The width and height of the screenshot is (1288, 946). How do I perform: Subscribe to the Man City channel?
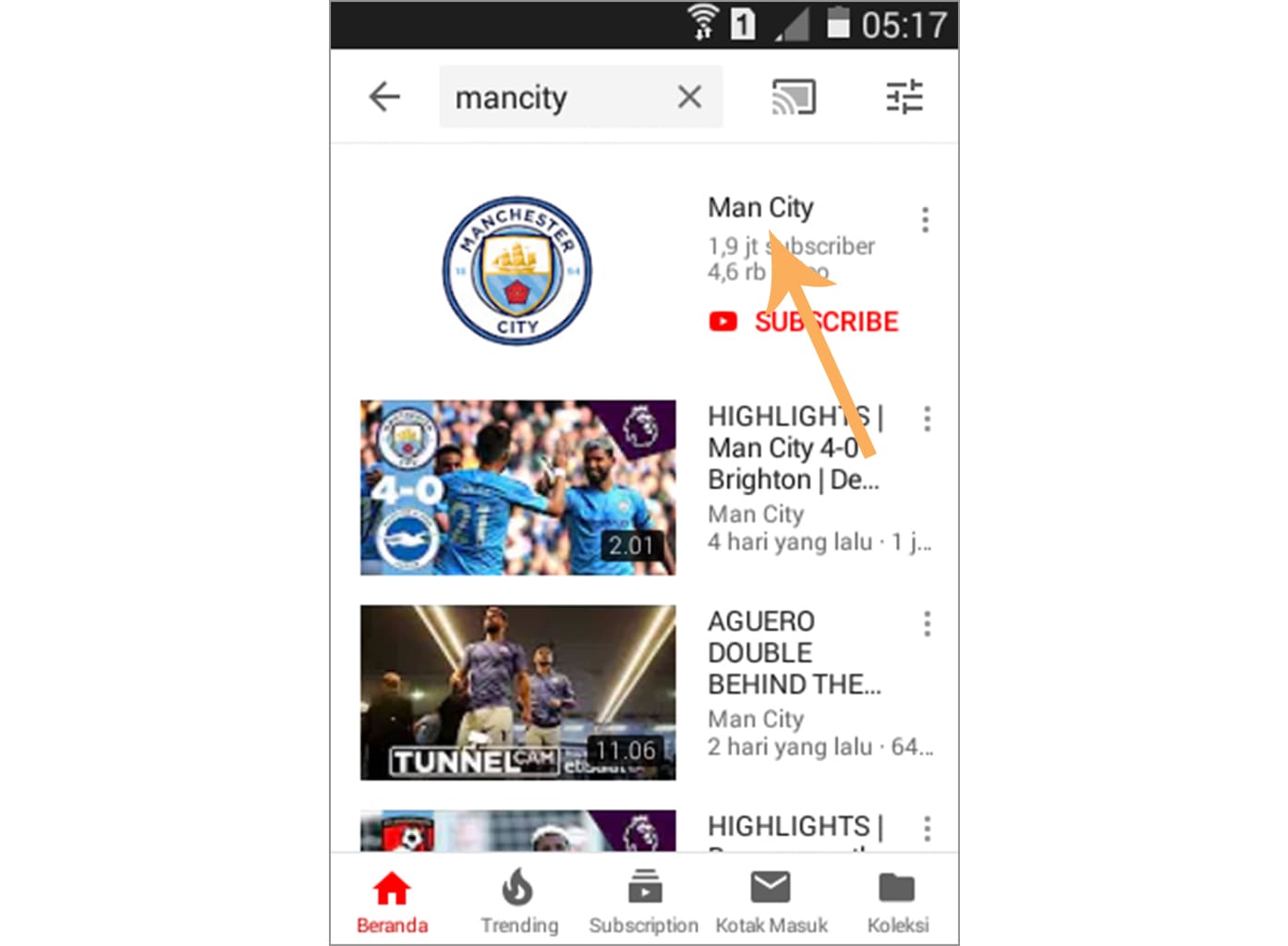coord(804,321)
